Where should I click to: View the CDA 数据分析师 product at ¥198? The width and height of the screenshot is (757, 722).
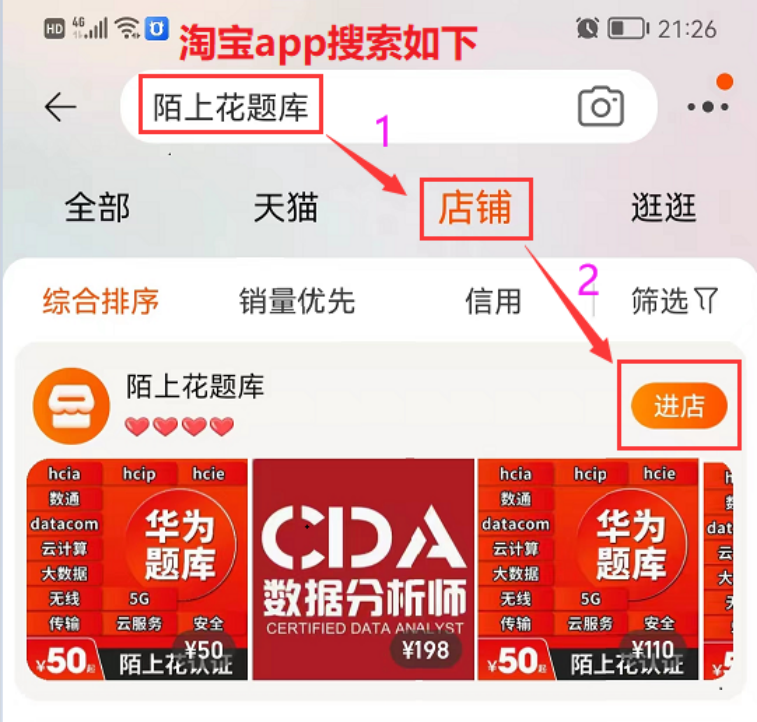(363, 569)
